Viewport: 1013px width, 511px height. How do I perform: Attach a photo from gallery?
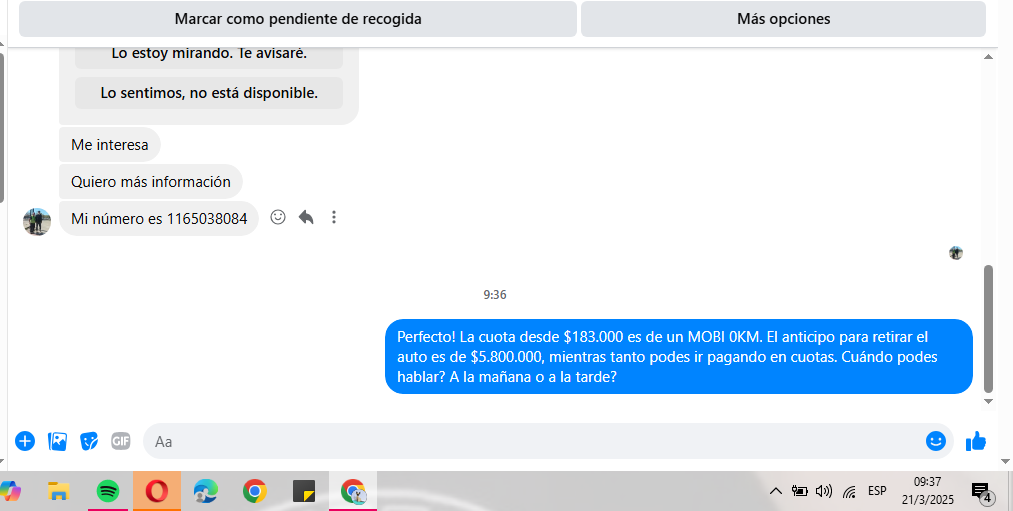[x=58, y=441]
